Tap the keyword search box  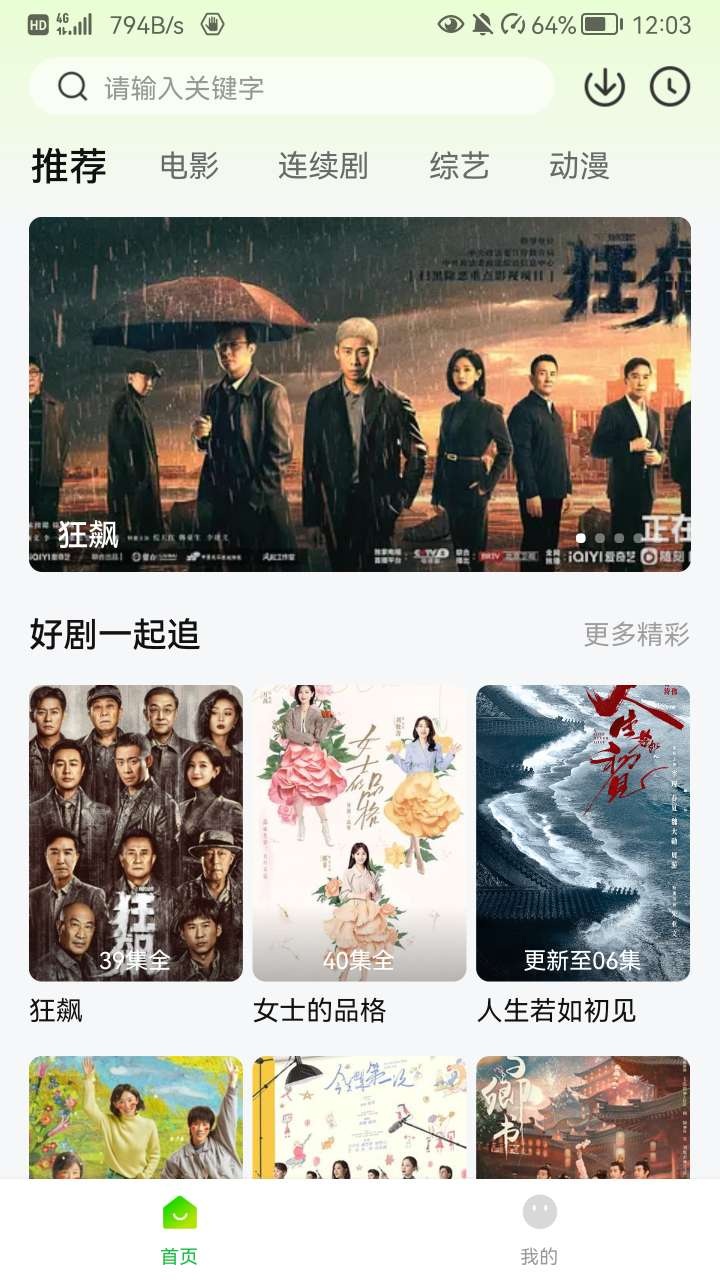coord(290,87)
